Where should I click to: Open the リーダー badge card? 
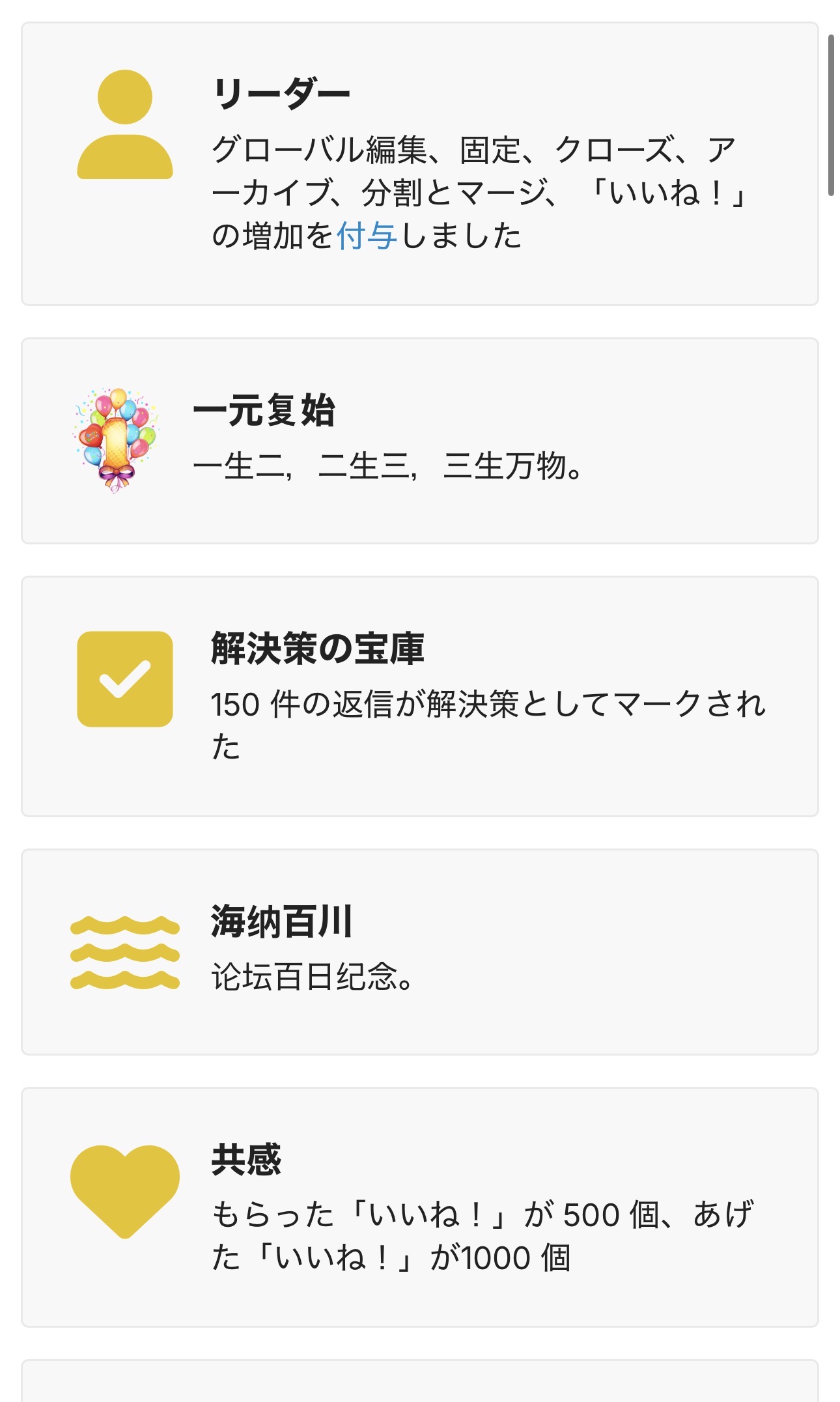pos(419,164)
